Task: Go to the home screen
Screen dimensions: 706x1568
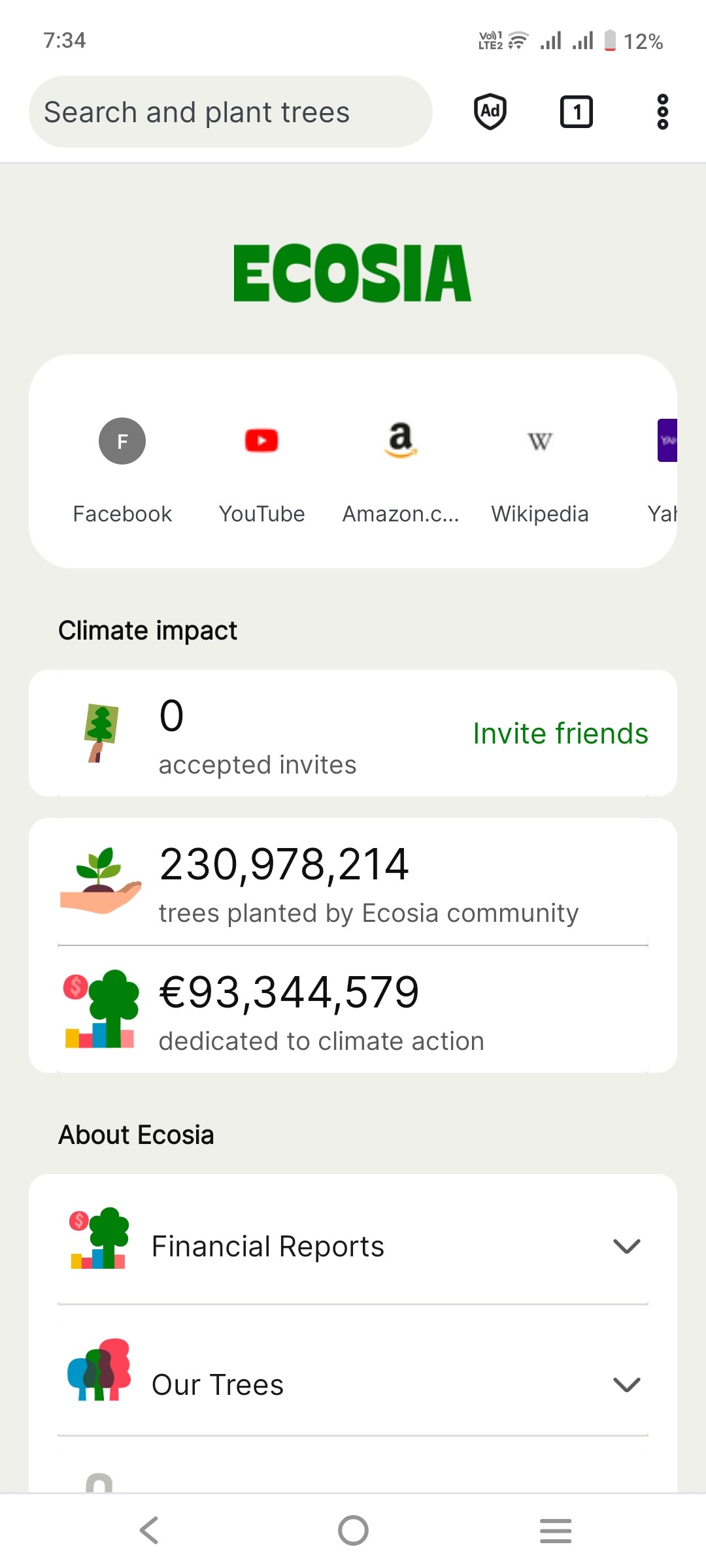Action: pos(353,1530)
